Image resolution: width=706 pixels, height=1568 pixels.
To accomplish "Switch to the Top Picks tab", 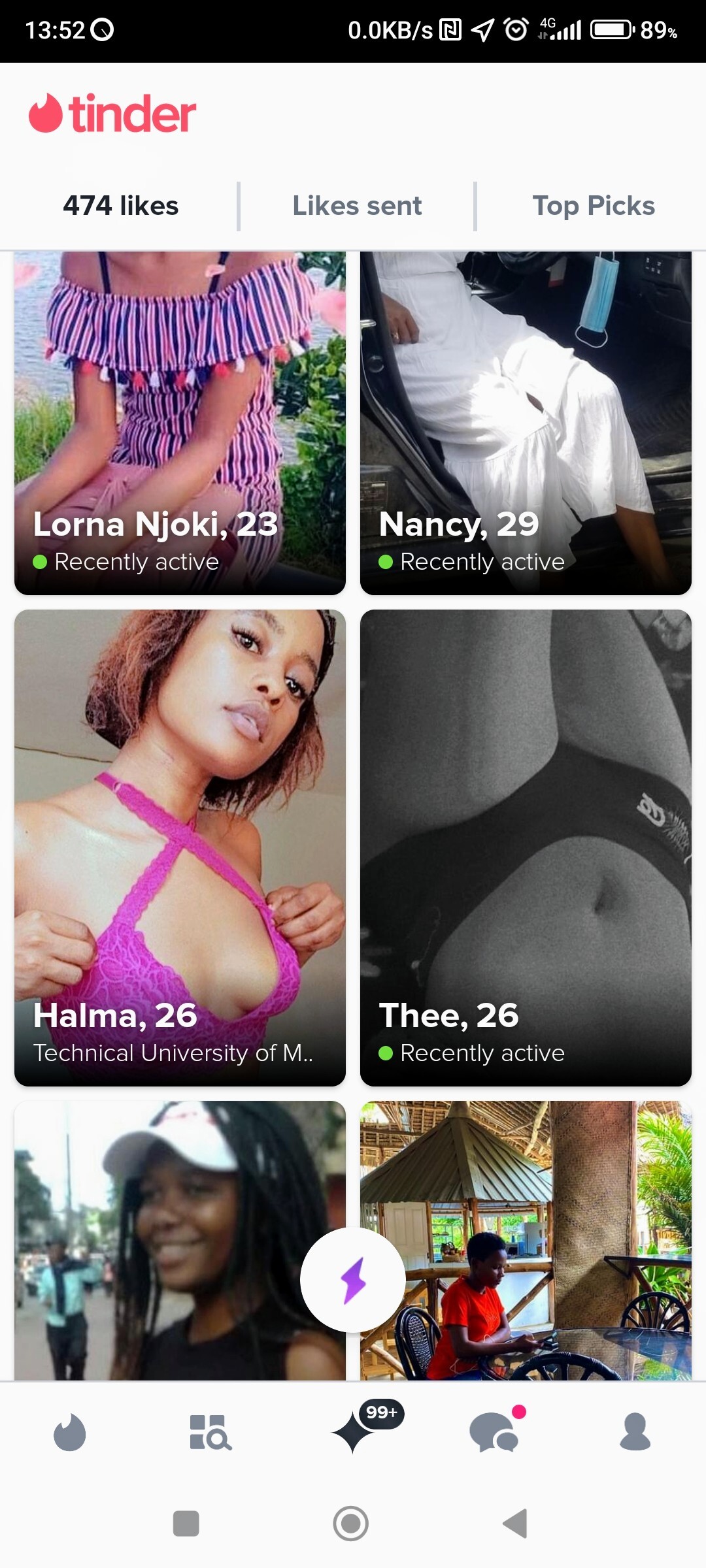I will pos(593,206).
